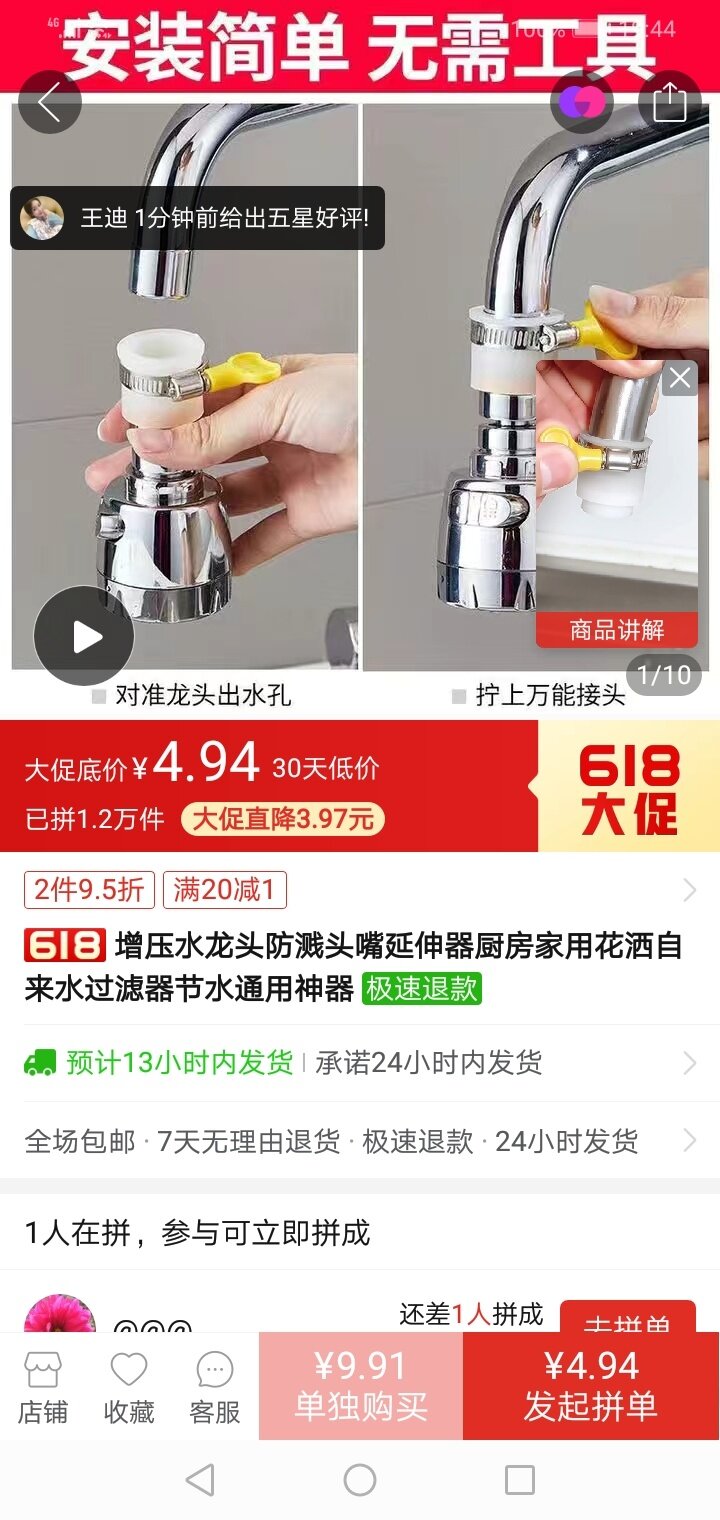Open the purple heart icon beside share

point(582,102)
